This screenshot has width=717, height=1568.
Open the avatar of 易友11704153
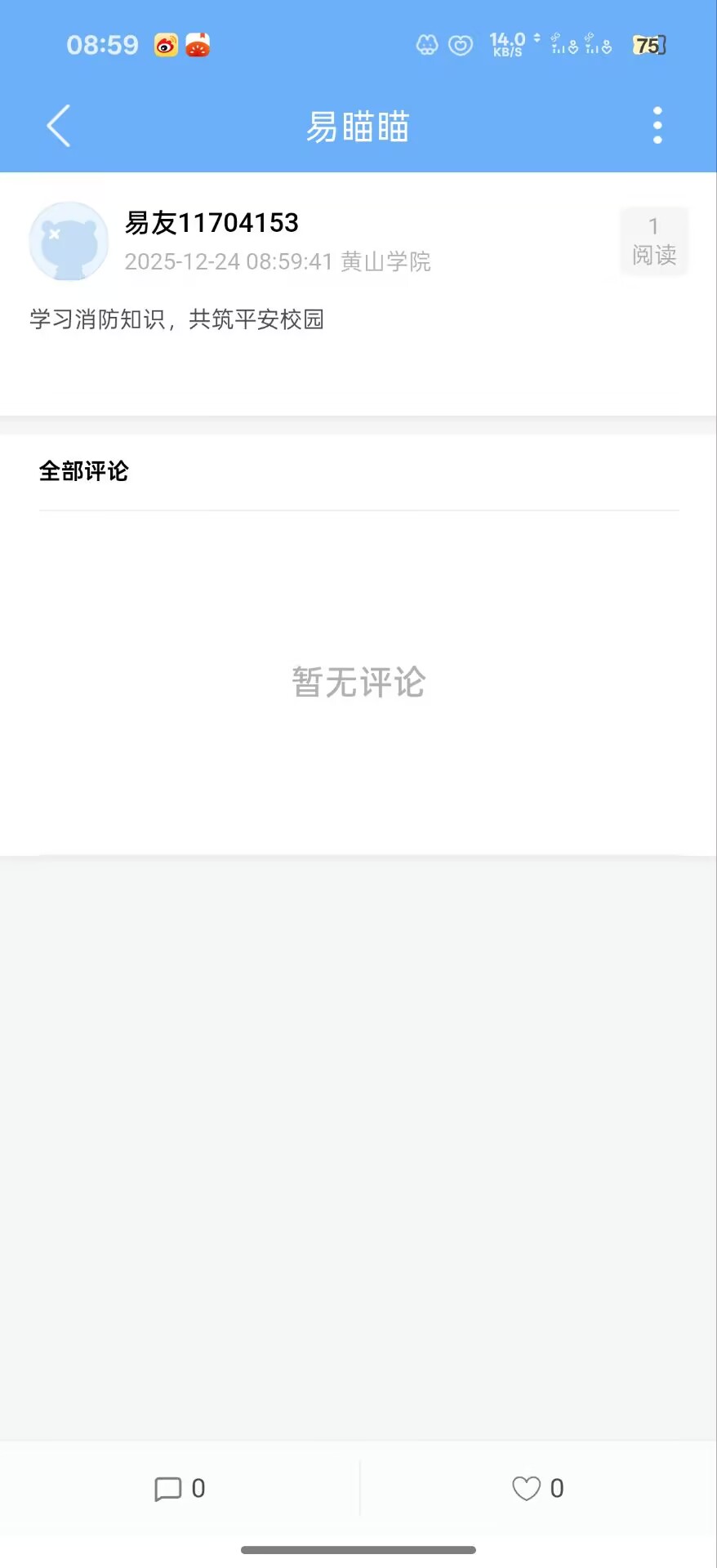click(x=69, y=242)
